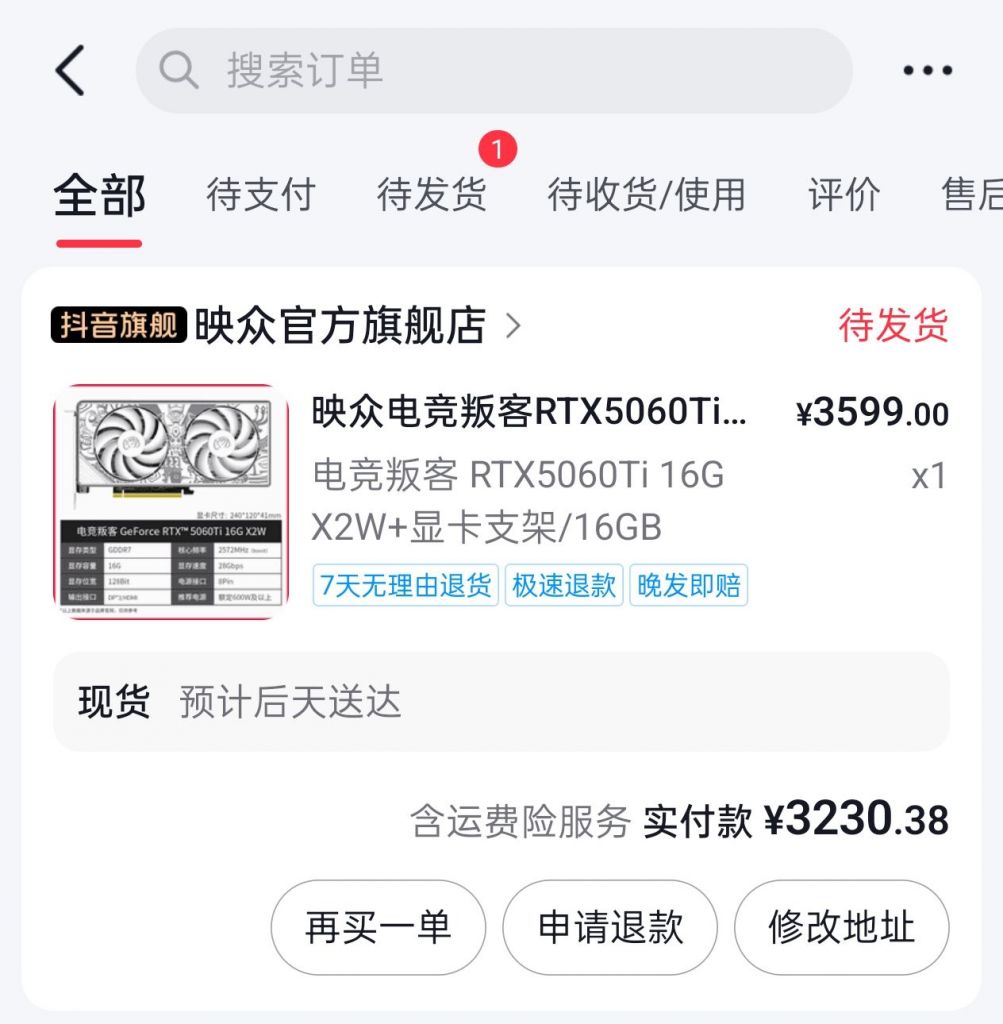1003x1024 pixels.
Task: Tap the 修改地址 address change button
Action: 841,927
